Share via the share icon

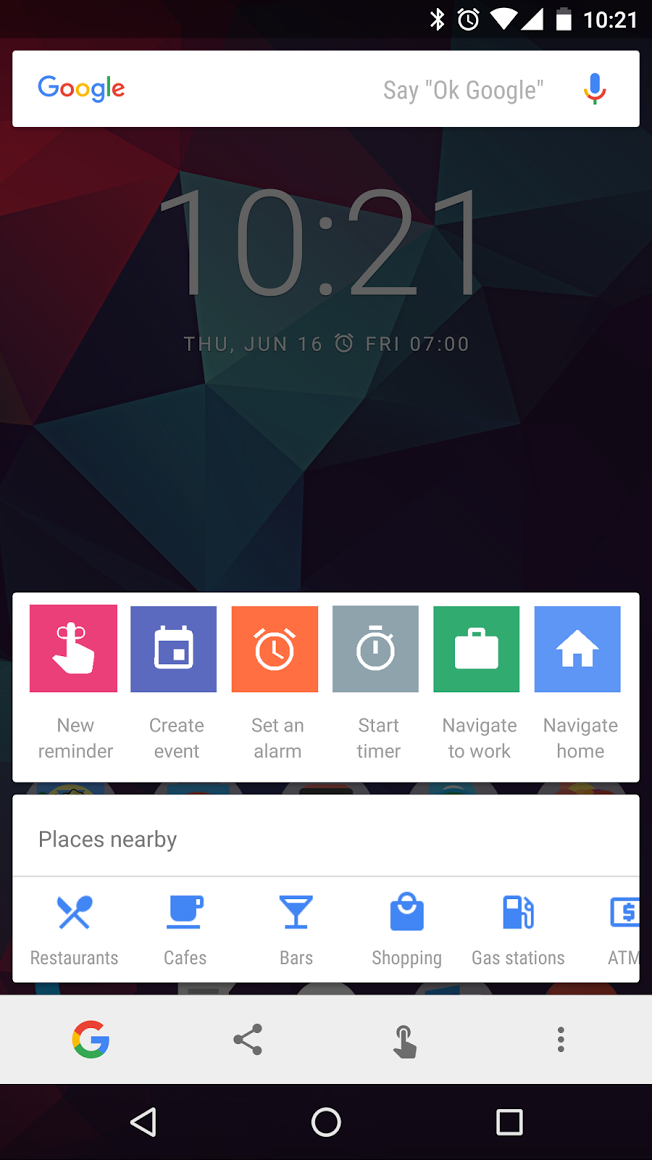click(248, 1040)
